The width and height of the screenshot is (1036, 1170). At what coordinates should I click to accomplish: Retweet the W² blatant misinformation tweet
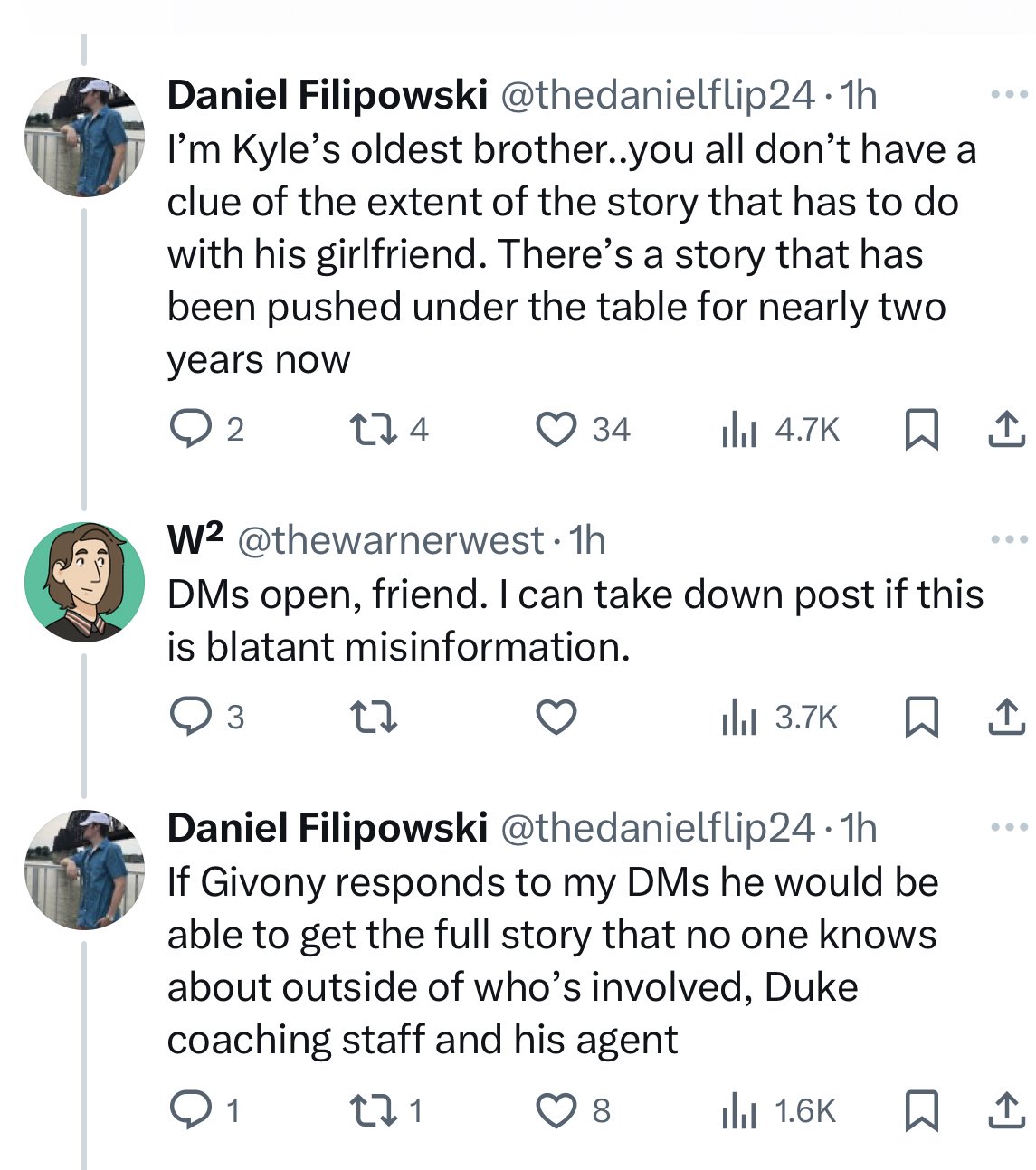tap(372, 717)
